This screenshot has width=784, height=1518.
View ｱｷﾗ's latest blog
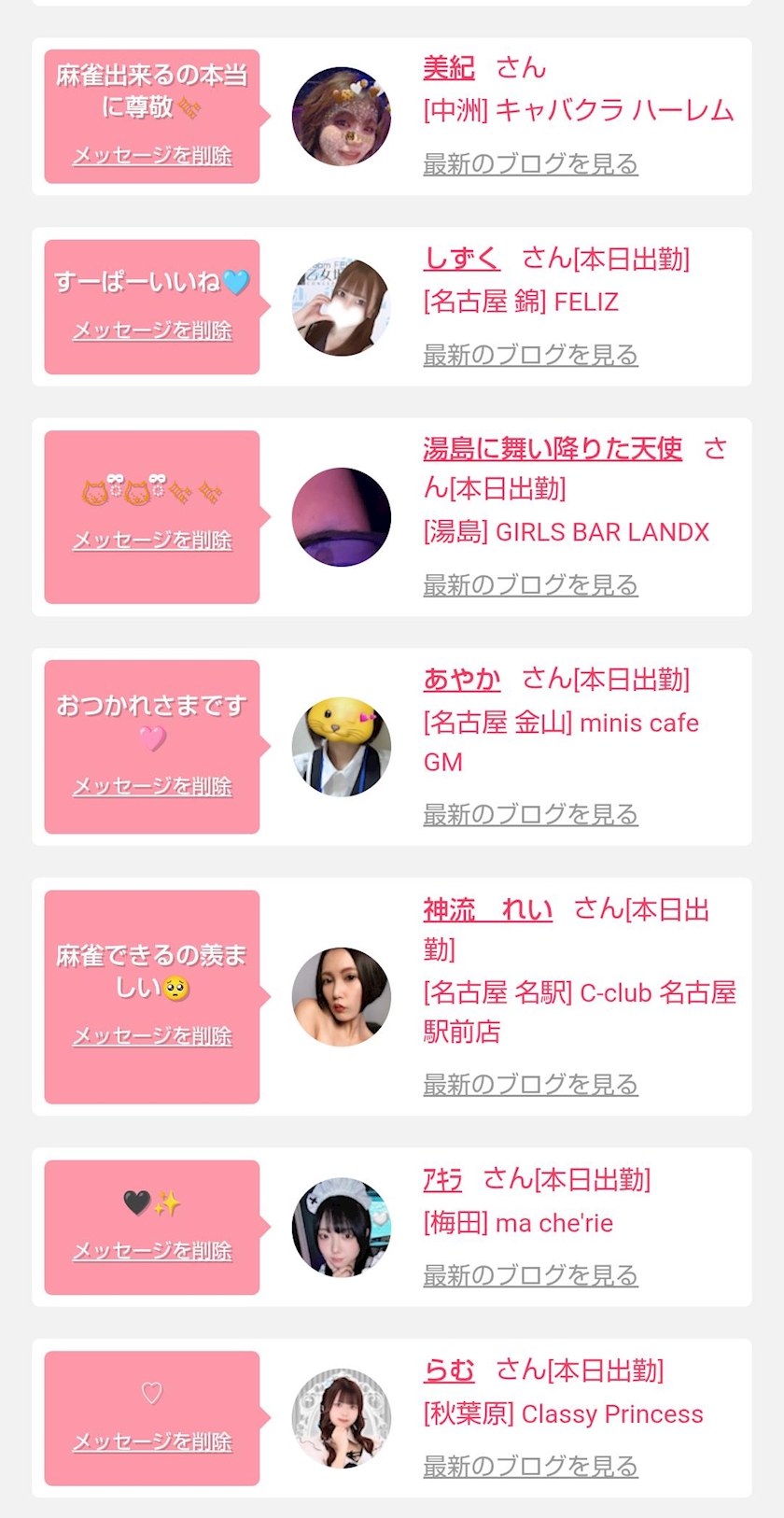(x=530, y=1275)
